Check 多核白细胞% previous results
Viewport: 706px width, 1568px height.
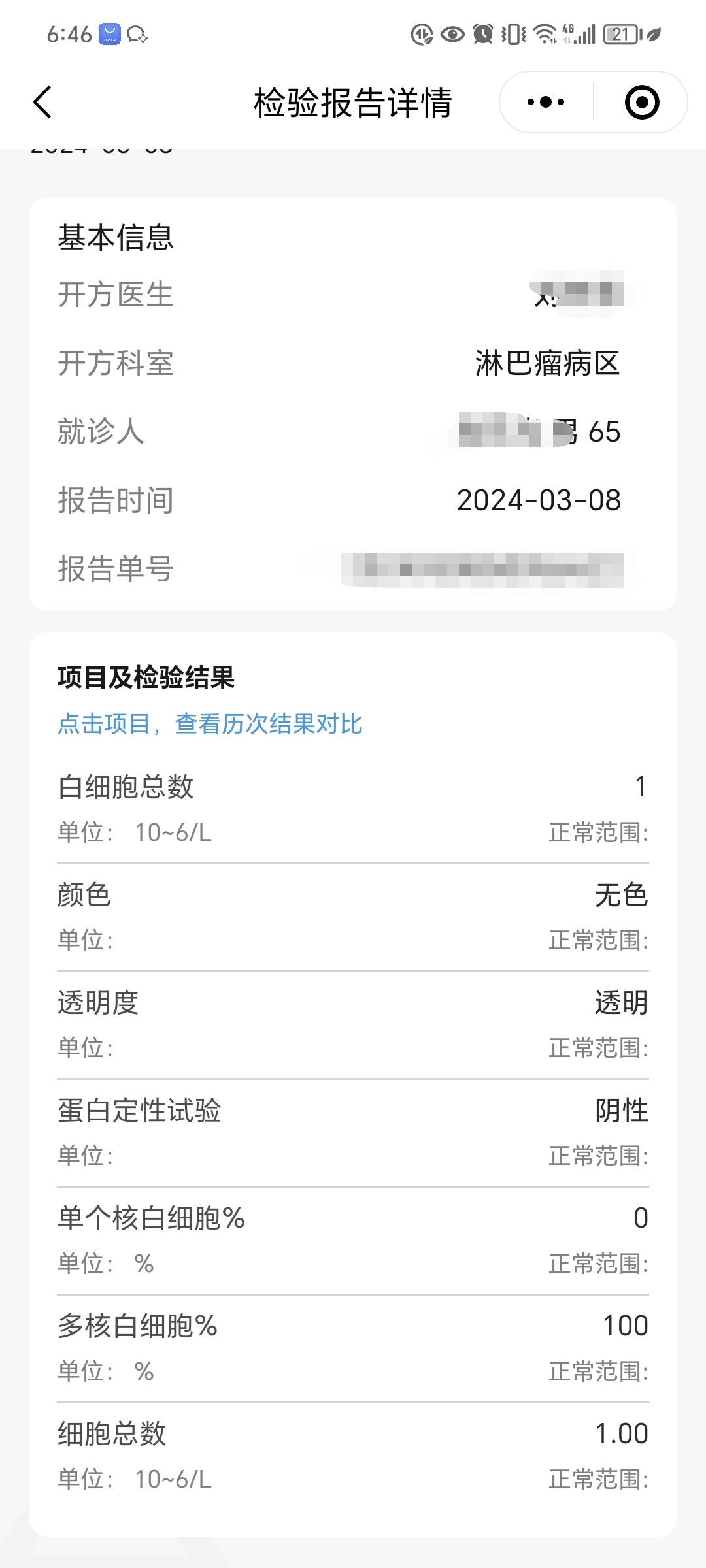353,1348
